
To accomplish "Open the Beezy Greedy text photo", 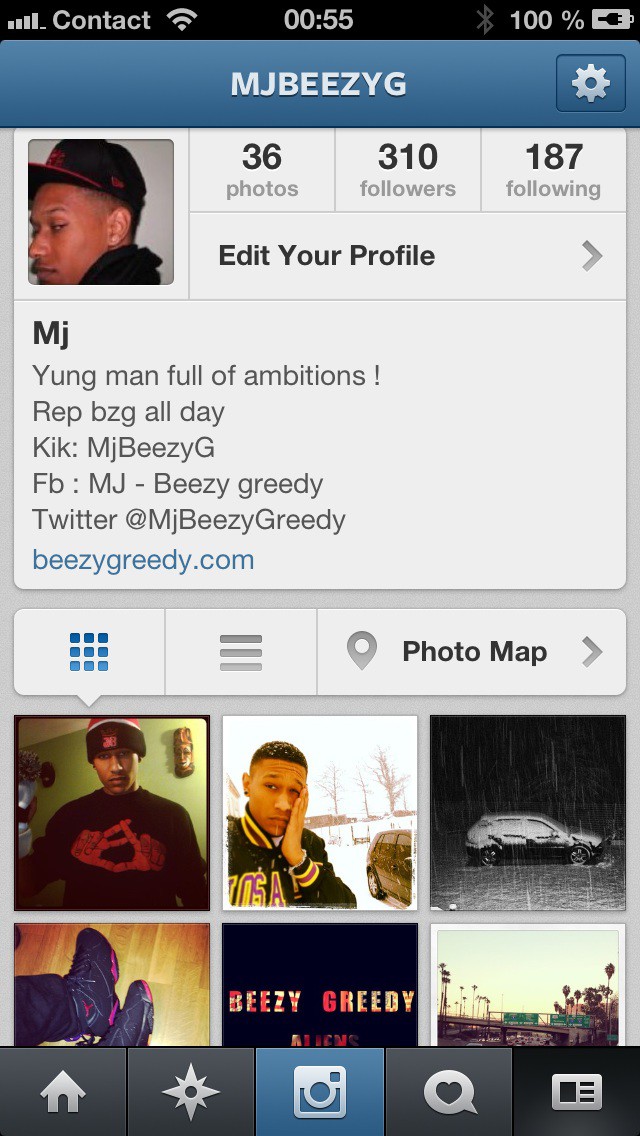I will [x=320, y=985].
